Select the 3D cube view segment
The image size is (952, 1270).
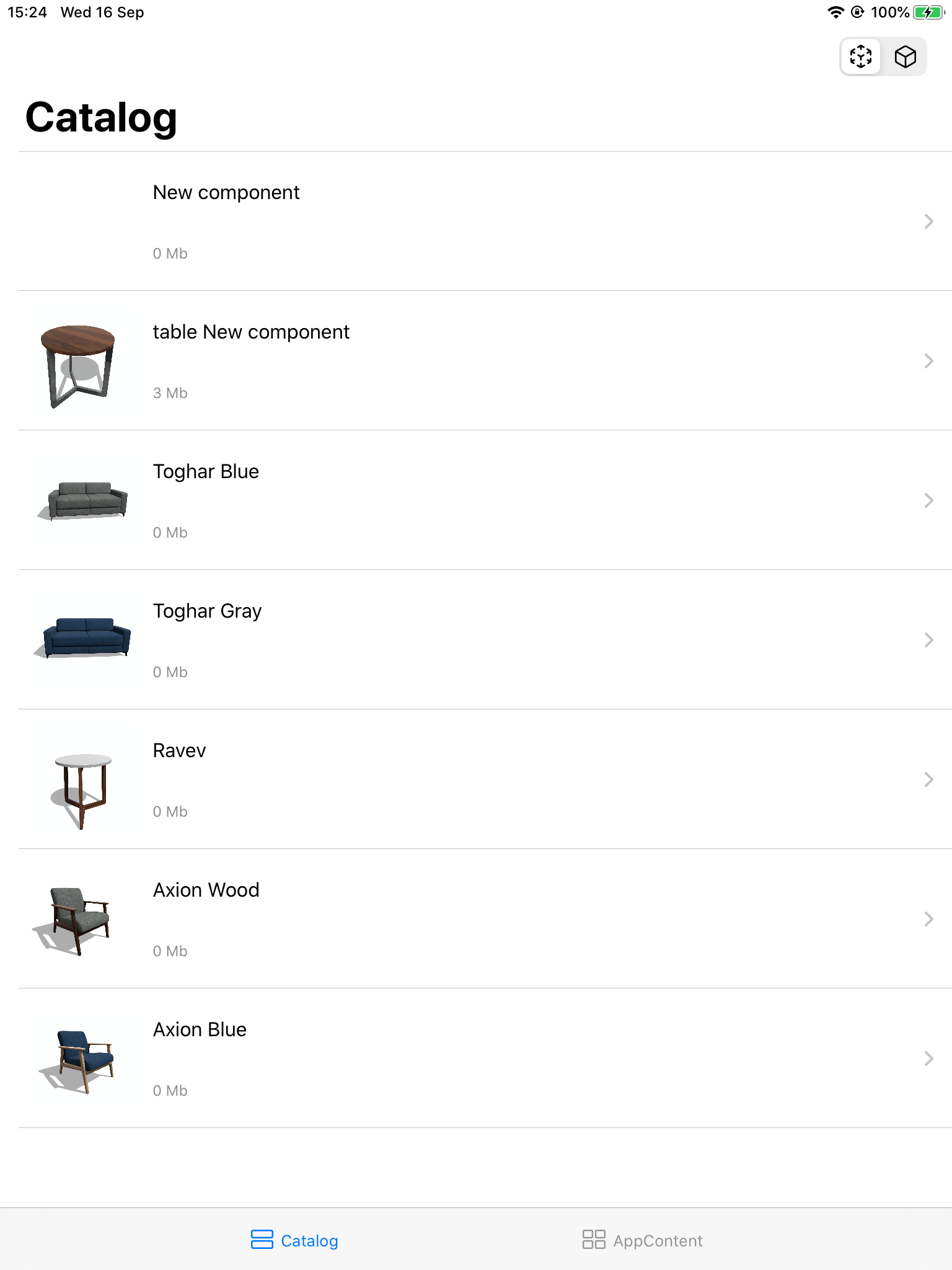pyautogui.click(x=905, y=56)
